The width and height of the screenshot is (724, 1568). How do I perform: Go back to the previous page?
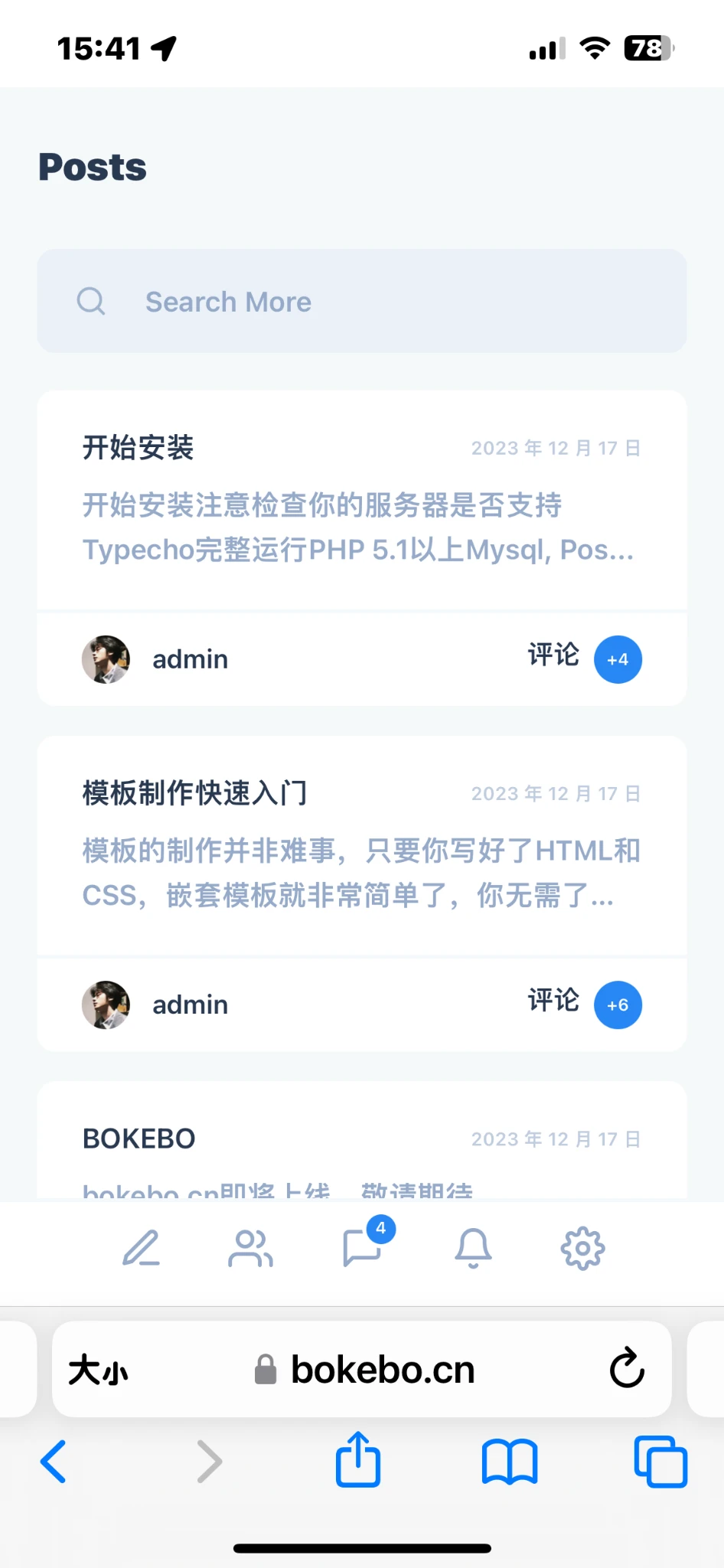(54, 1462)
